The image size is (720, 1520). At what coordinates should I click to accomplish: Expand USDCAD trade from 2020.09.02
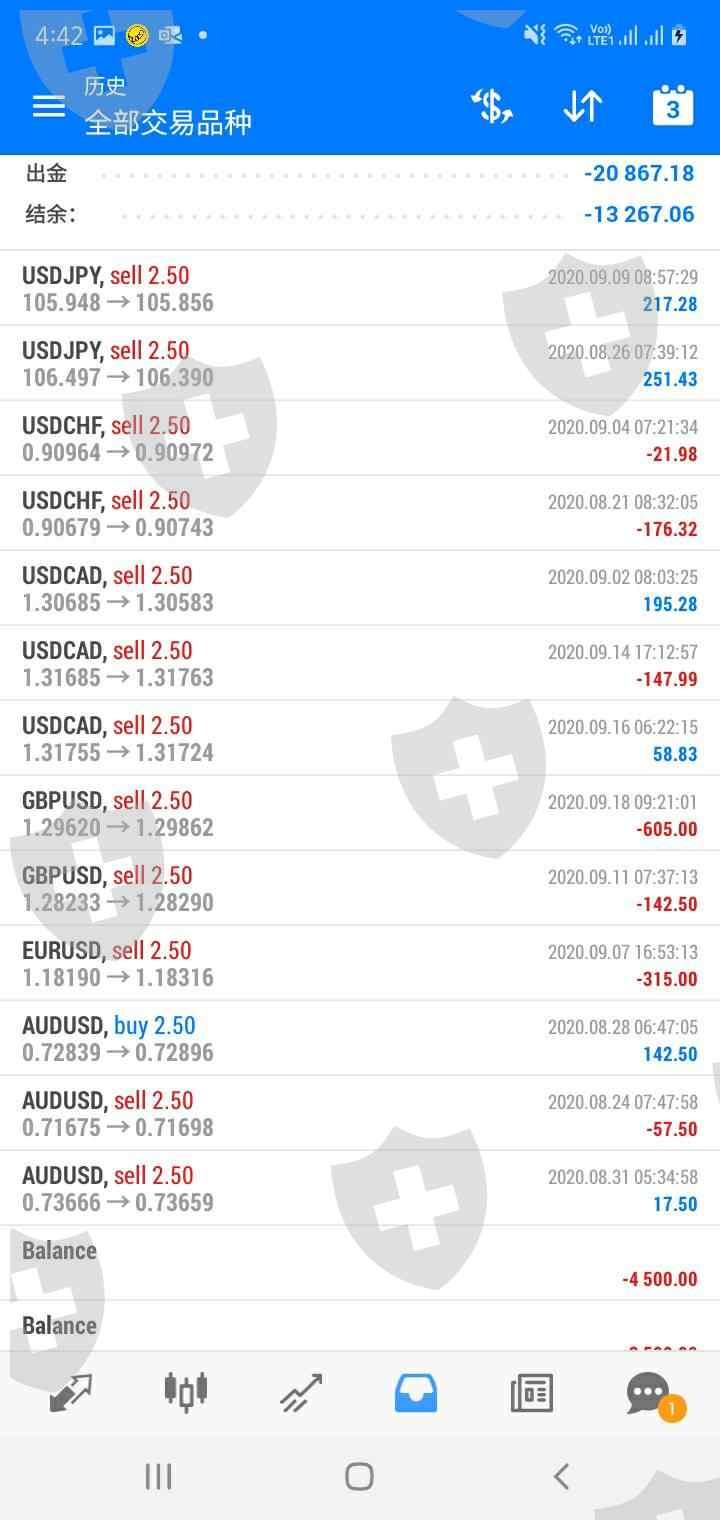[360, 589]
